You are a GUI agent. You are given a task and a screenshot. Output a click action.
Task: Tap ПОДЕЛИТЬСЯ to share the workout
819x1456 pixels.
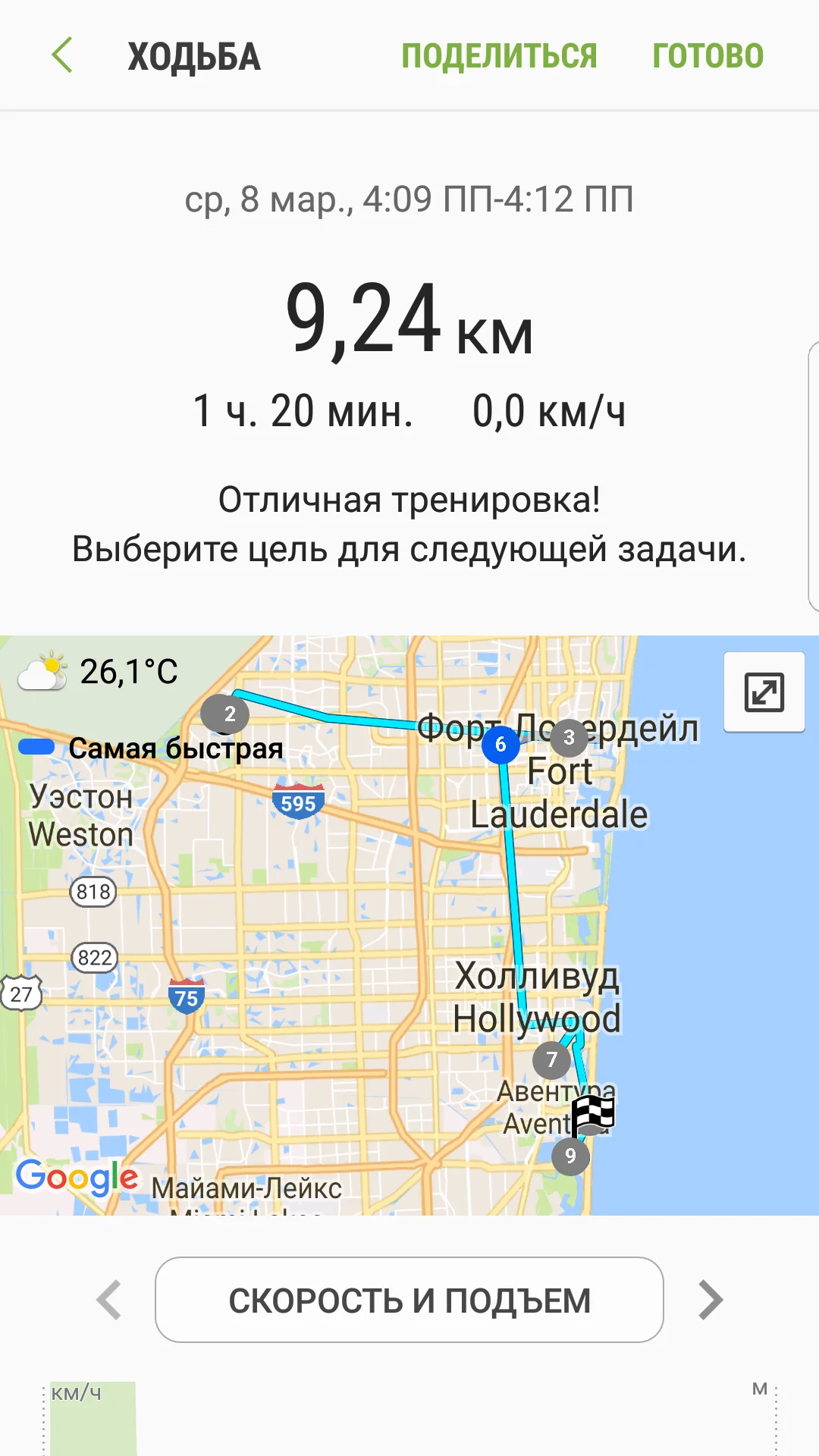pos(499,56)
